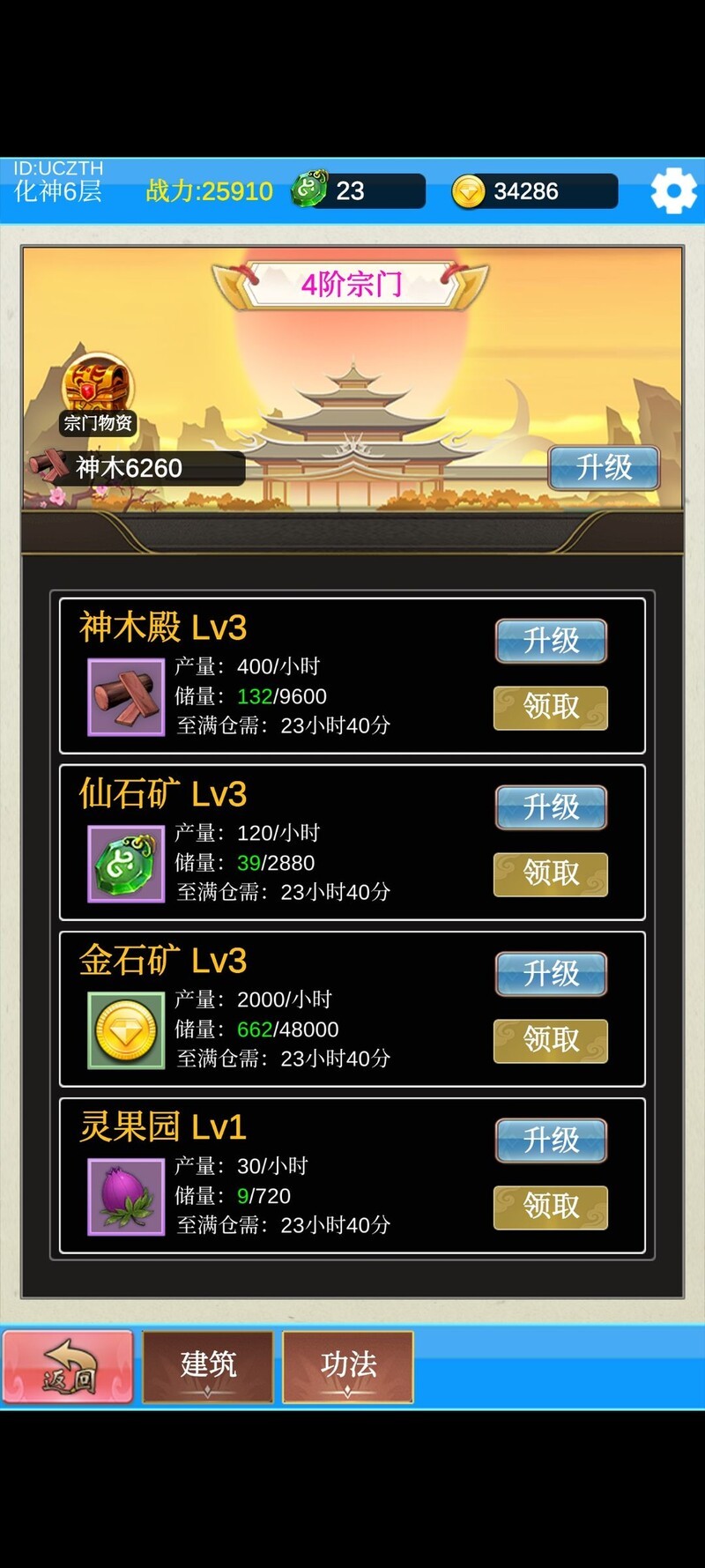Collect wood from 神木殿 with 领取
705x1568 pixels.
pos(551,707)
